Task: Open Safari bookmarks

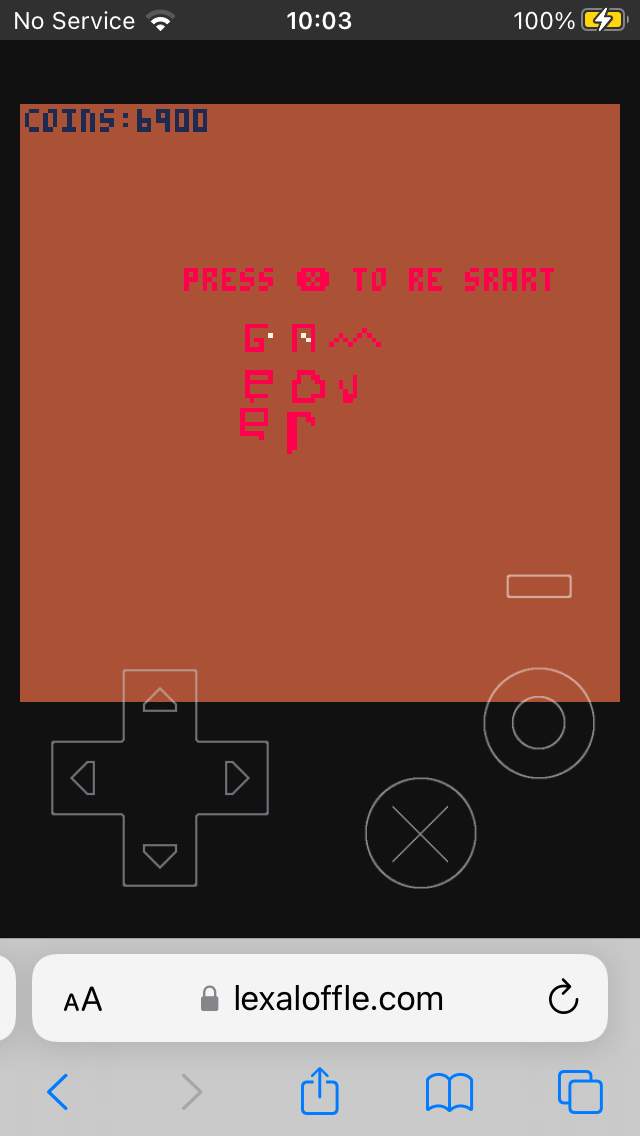Action: coord(449,1092)
